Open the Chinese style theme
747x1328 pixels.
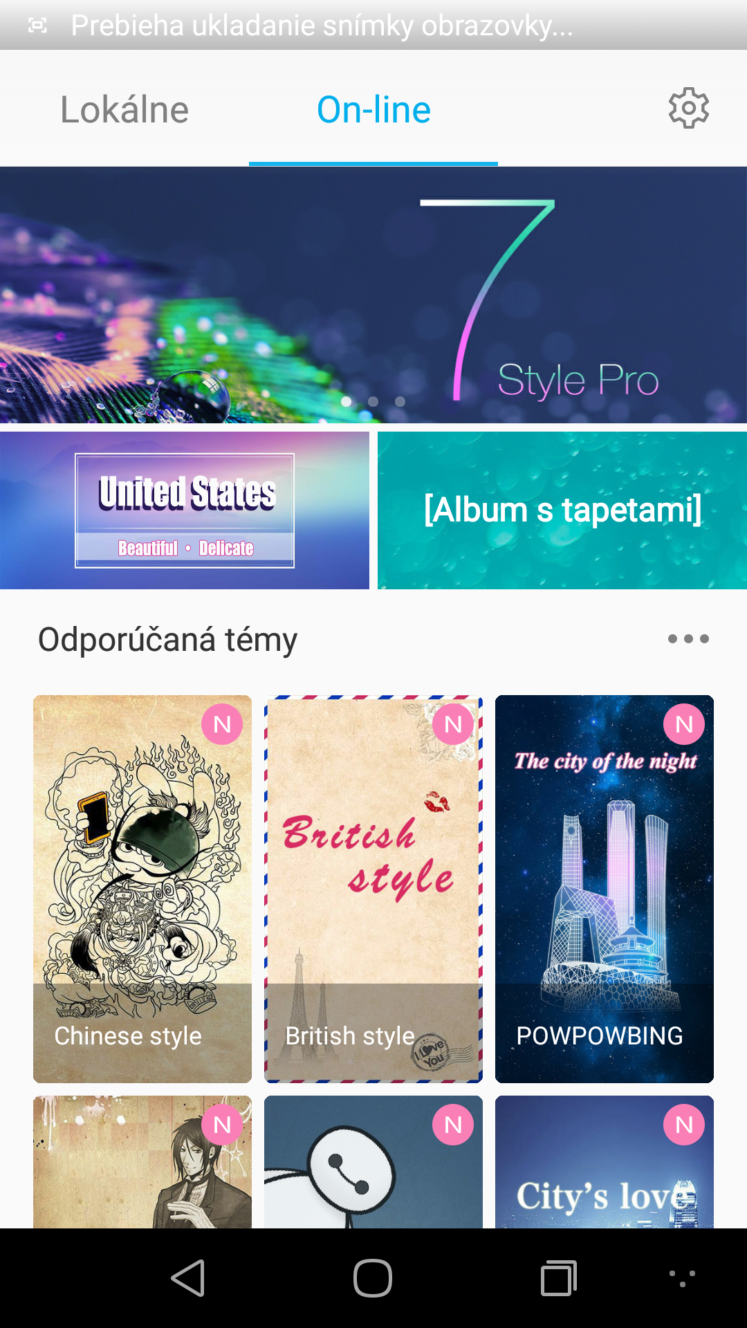point(142,889)
